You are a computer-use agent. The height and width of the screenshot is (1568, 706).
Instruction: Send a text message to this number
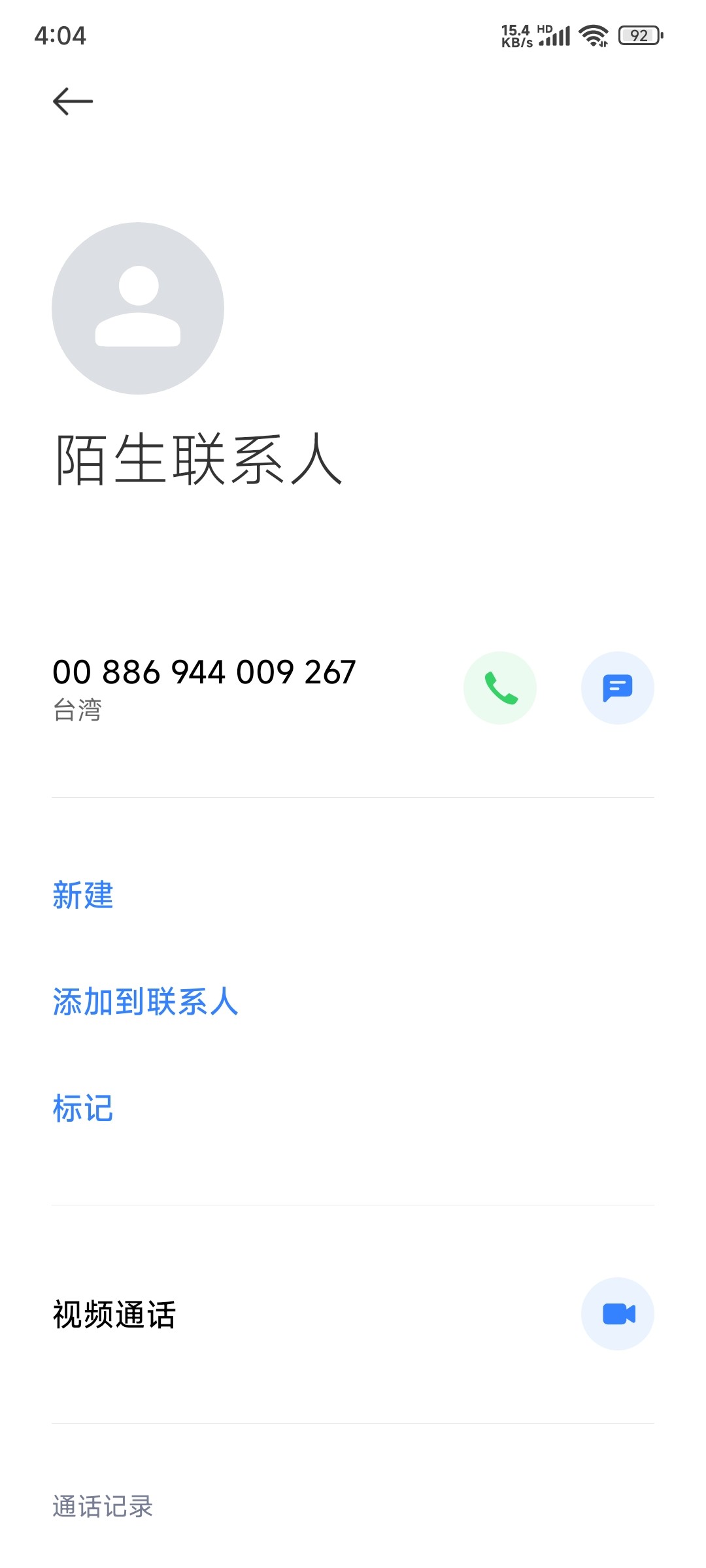[x=618, y=688]
